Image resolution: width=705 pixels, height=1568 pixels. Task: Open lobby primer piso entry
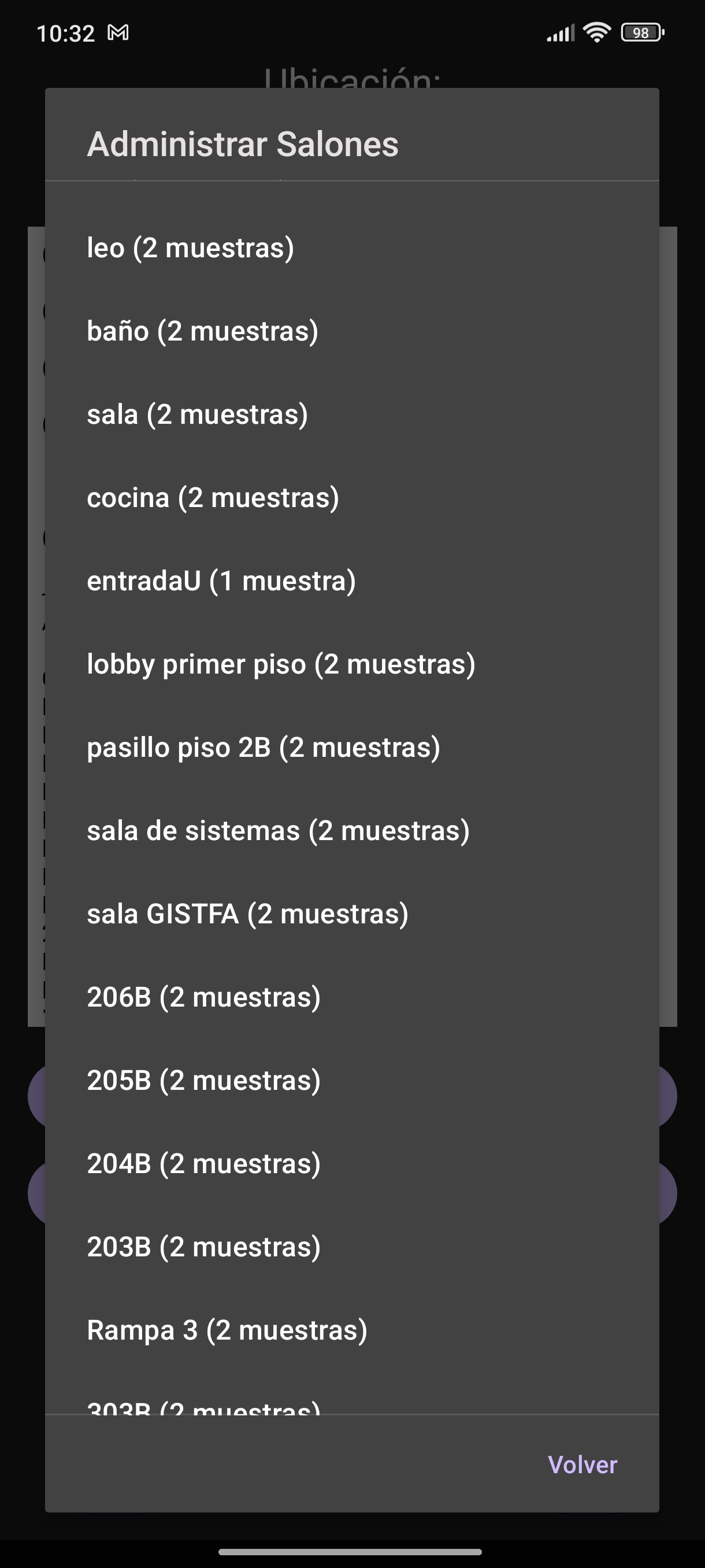(281, 664)
